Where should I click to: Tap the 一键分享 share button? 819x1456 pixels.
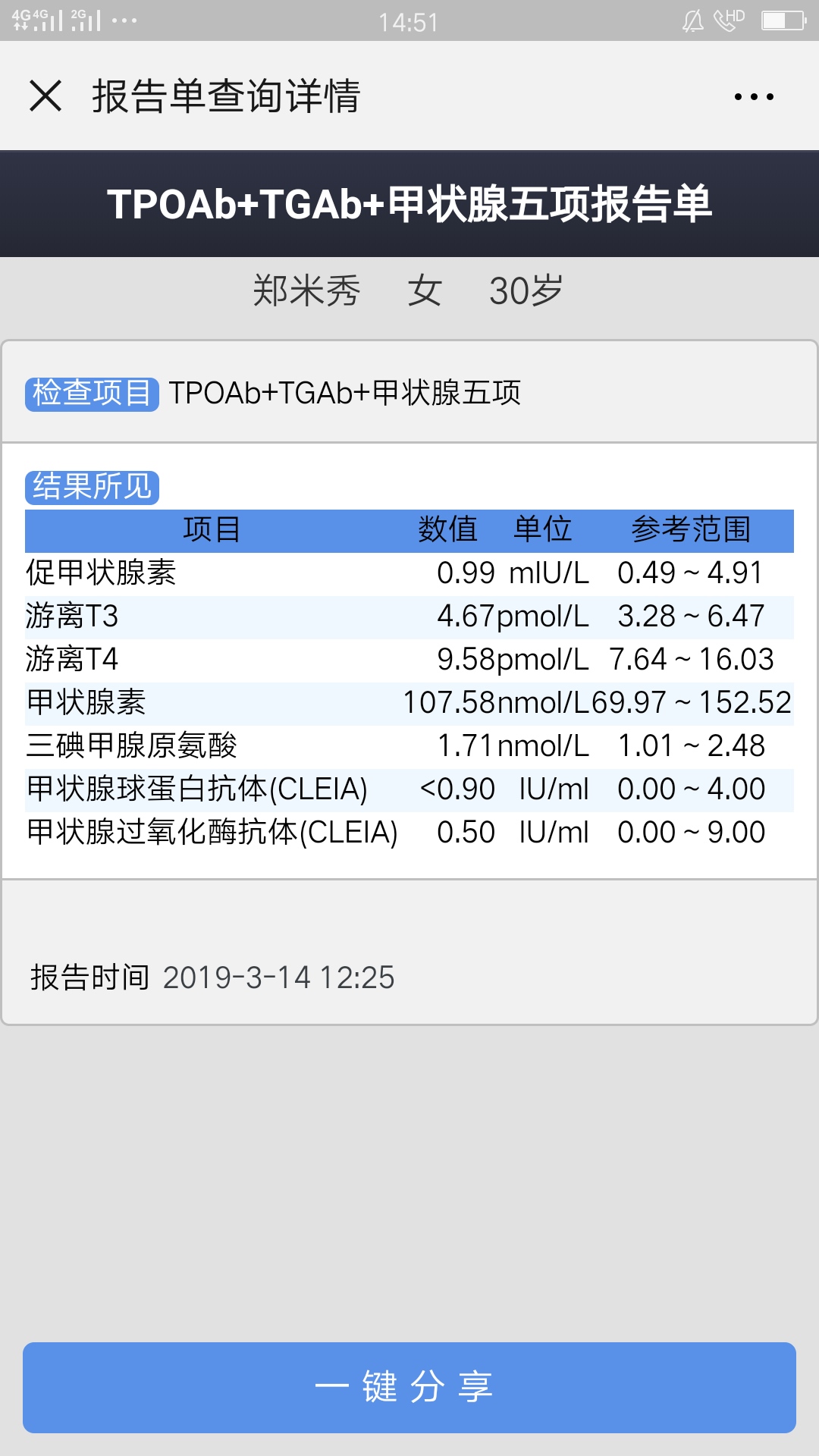tap(409, 1387)
